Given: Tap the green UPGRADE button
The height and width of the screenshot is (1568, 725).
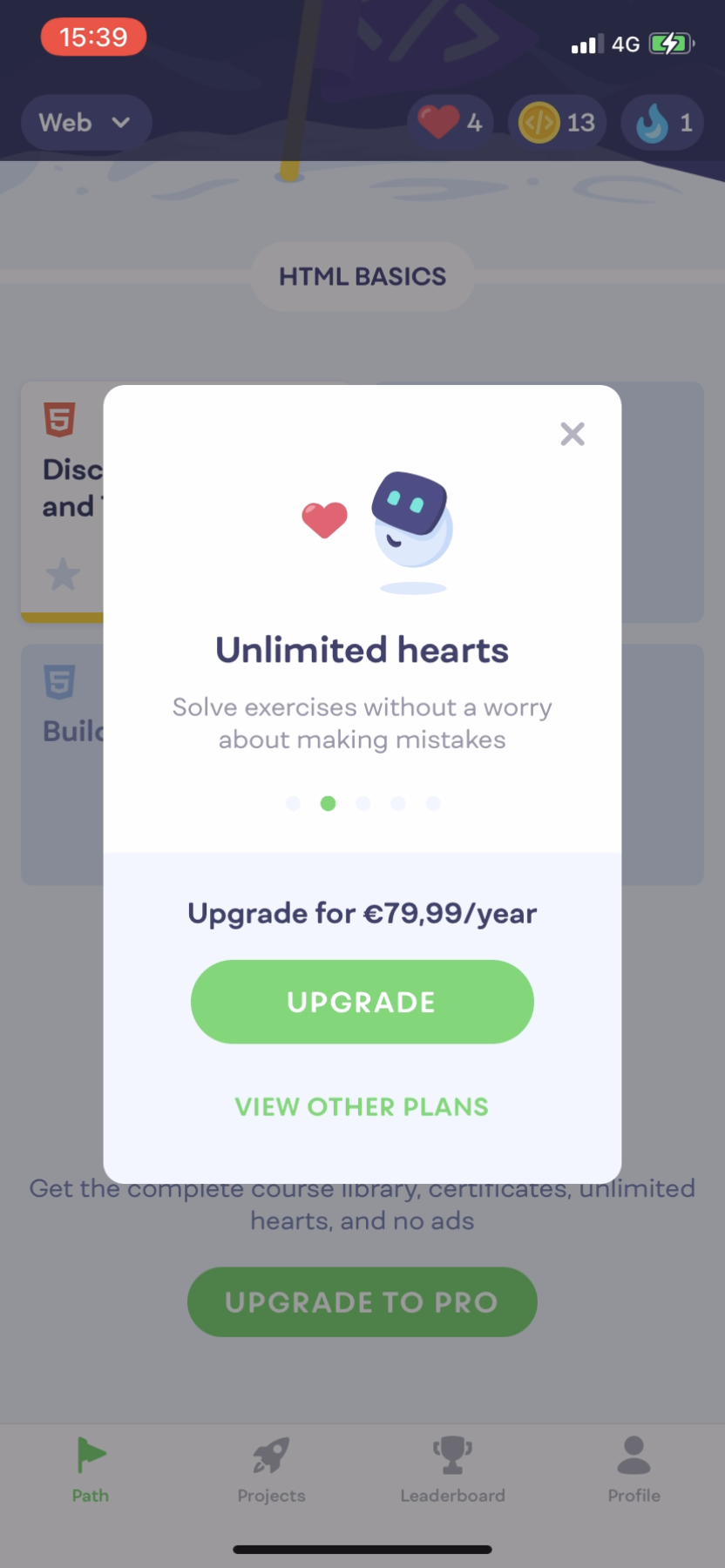Looking at the screenshot, I should (362, 1002).
